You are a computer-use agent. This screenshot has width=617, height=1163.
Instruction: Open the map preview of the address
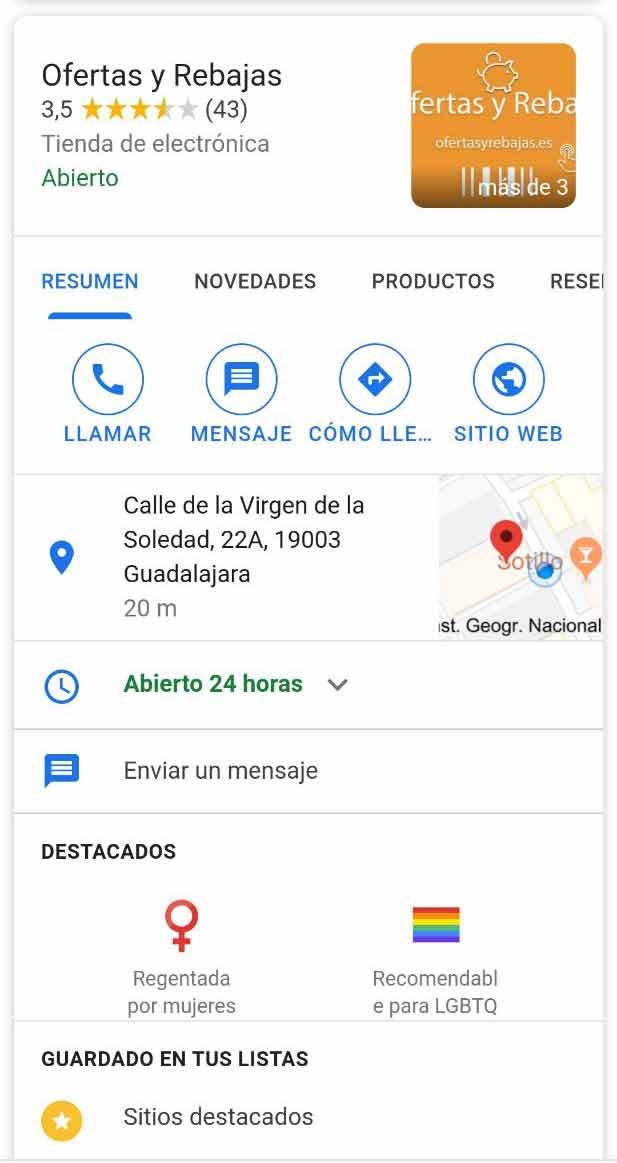[520, 556]
